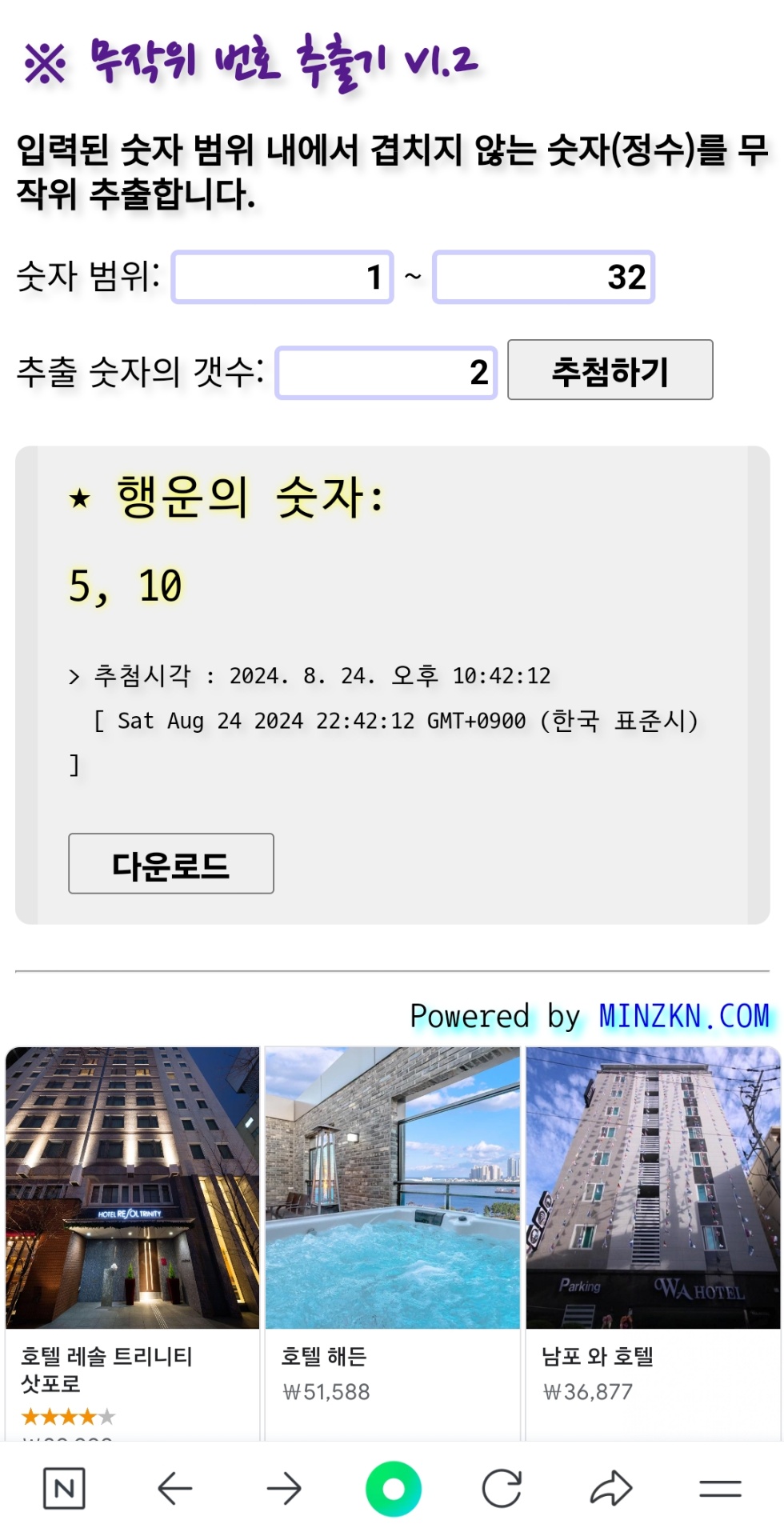
Task: Go to the Naver home N icon
Action: click(x=64, y=1489)
